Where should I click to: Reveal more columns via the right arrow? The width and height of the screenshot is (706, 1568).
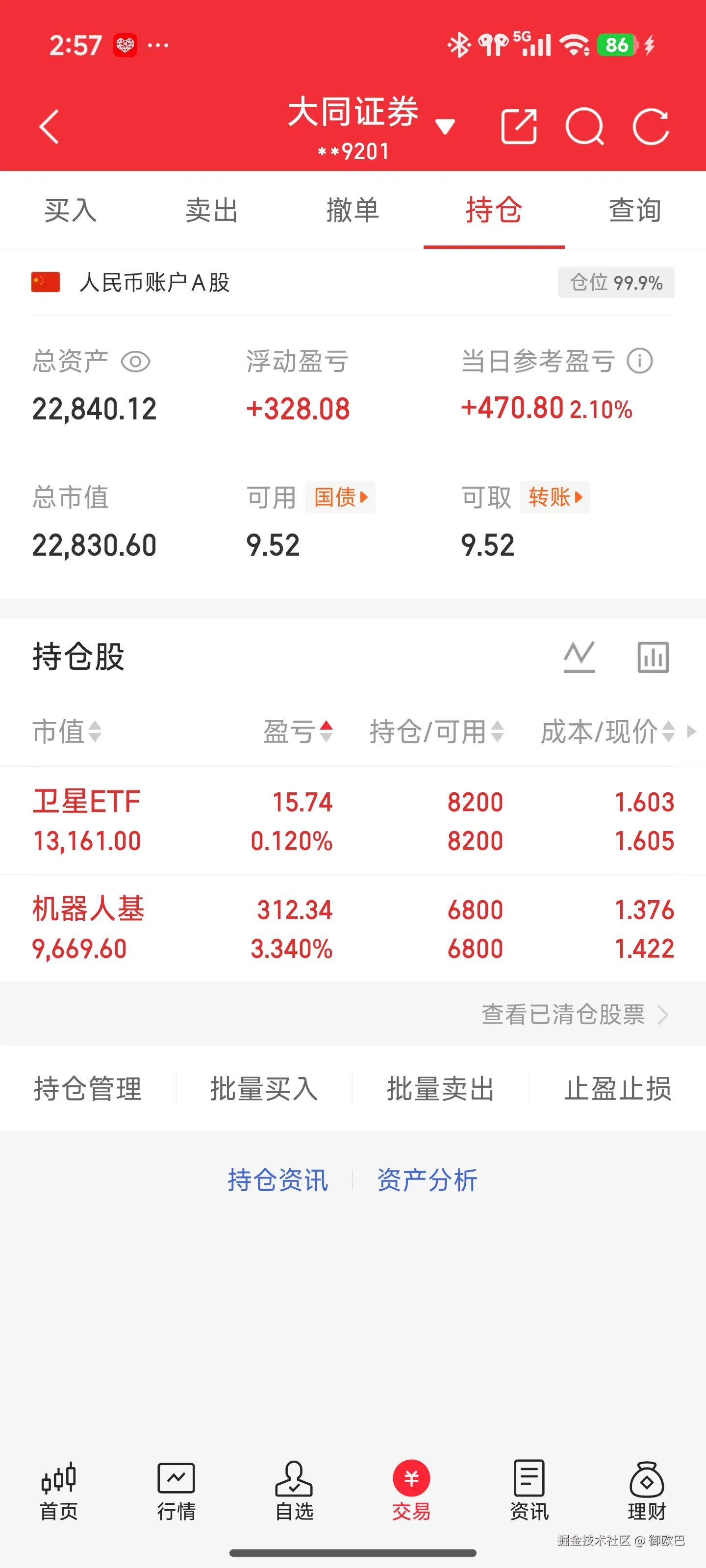point(692,732)
